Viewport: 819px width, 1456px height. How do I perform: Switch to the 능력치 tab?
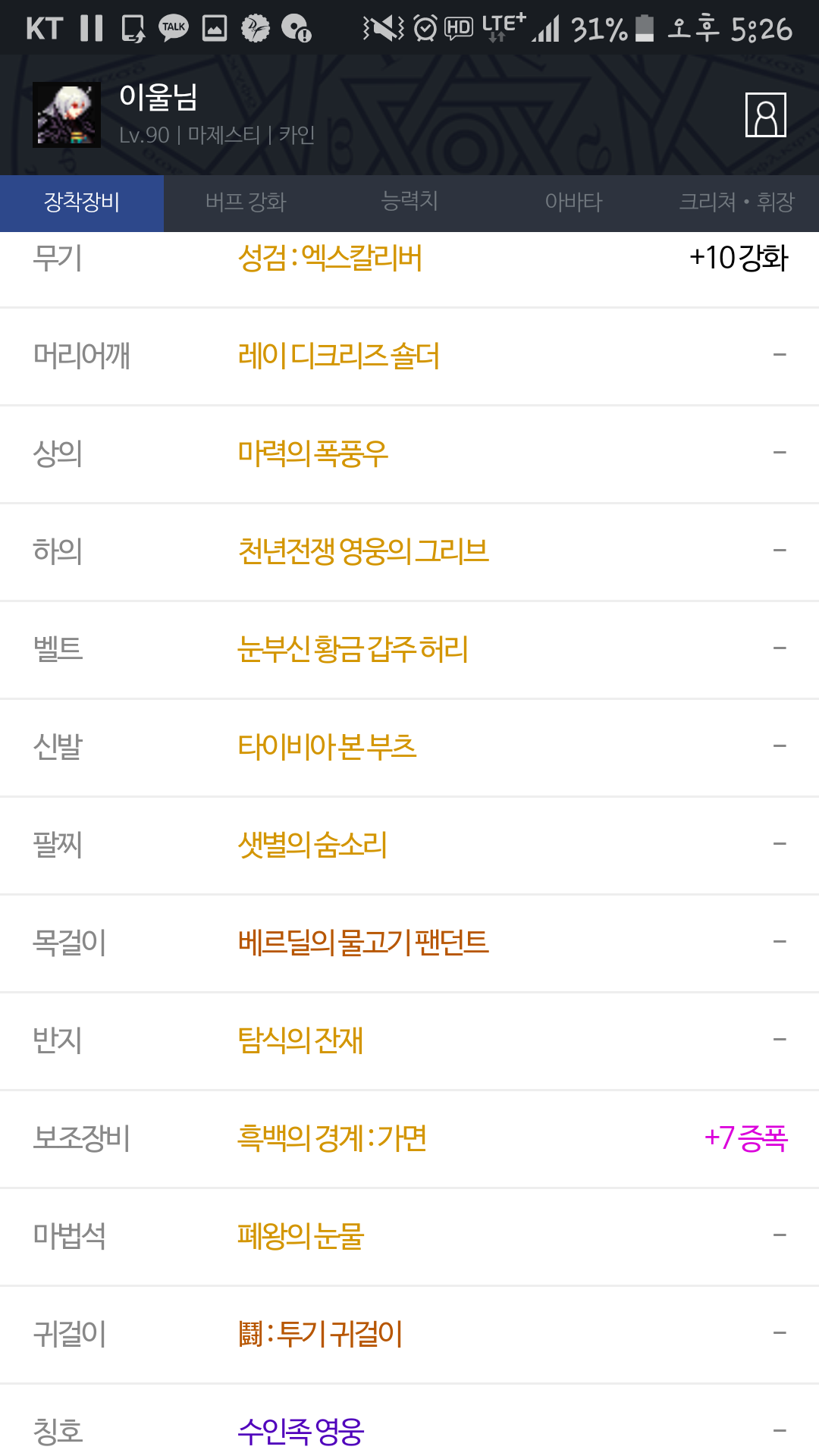[409, 202]
